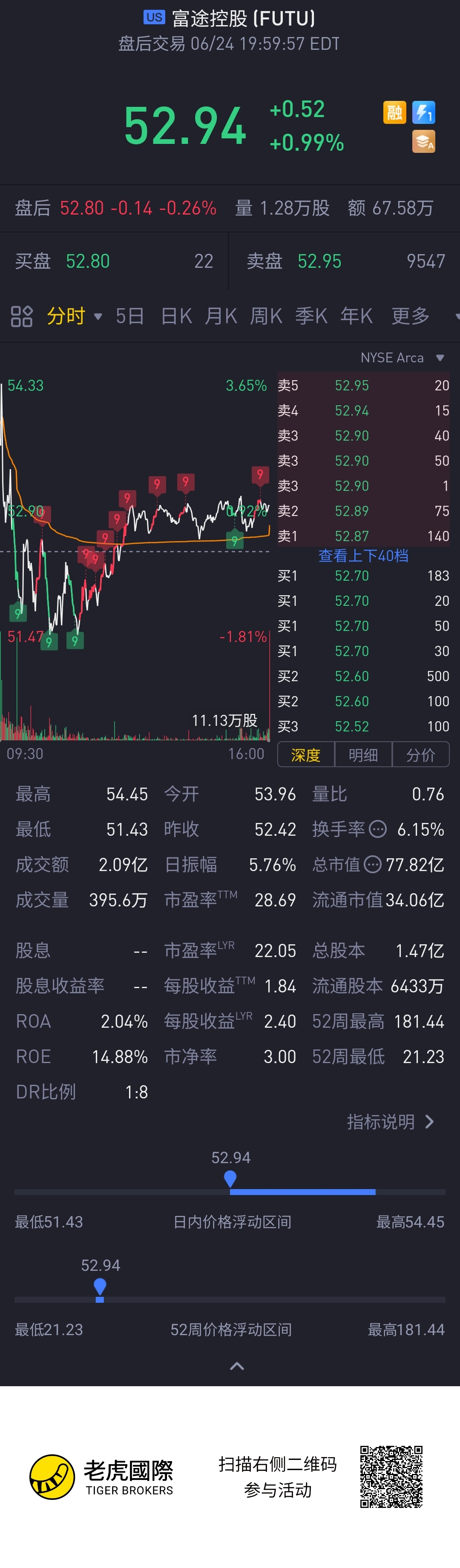Select the 日K chart tab
Image resolution: width=460 pixels, height=1568 pixels.
pos(176,316)
